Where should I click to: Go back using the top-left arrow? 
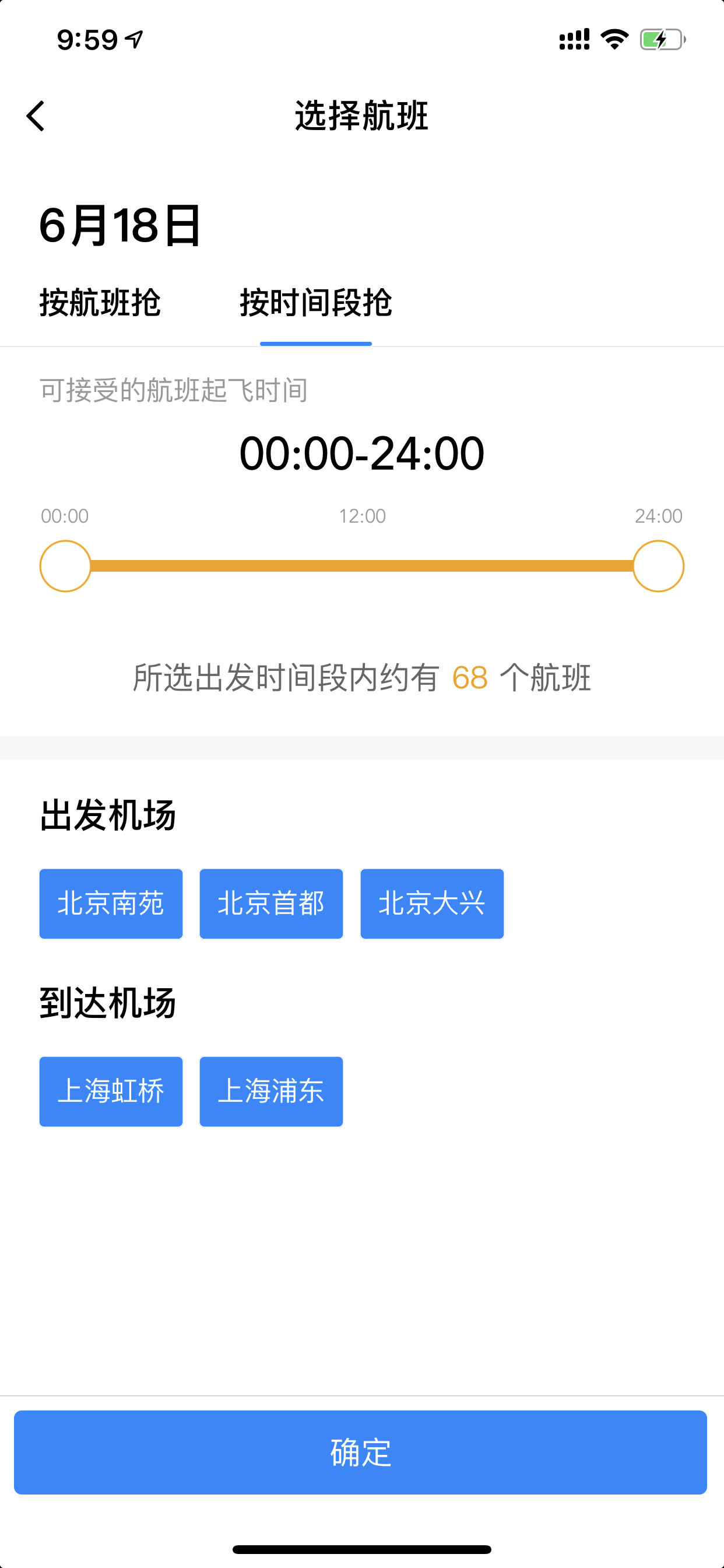click(36, 116)
